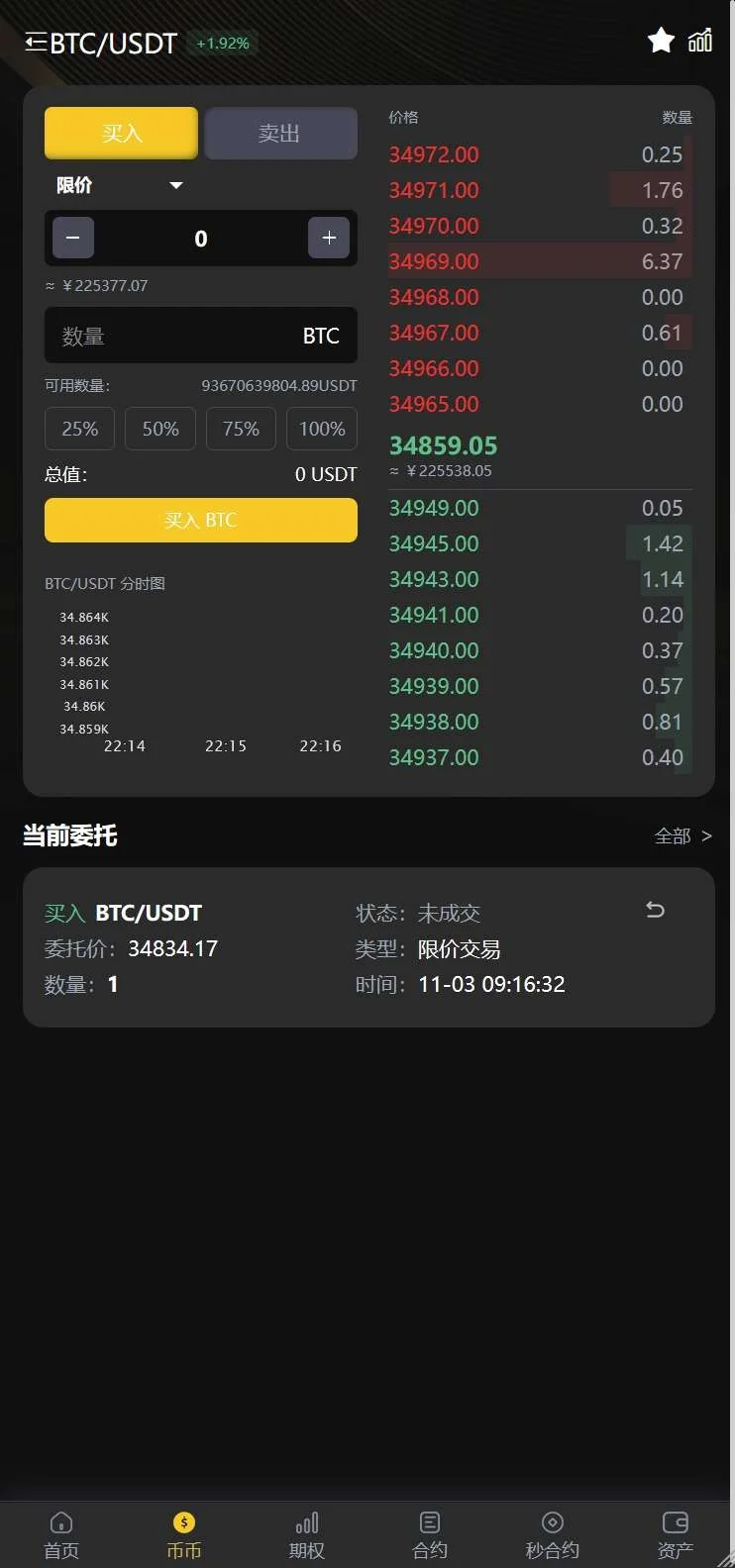
Task: Open the trading pair drawer menu
Action: pyautogui.click(x=36, y=43)
